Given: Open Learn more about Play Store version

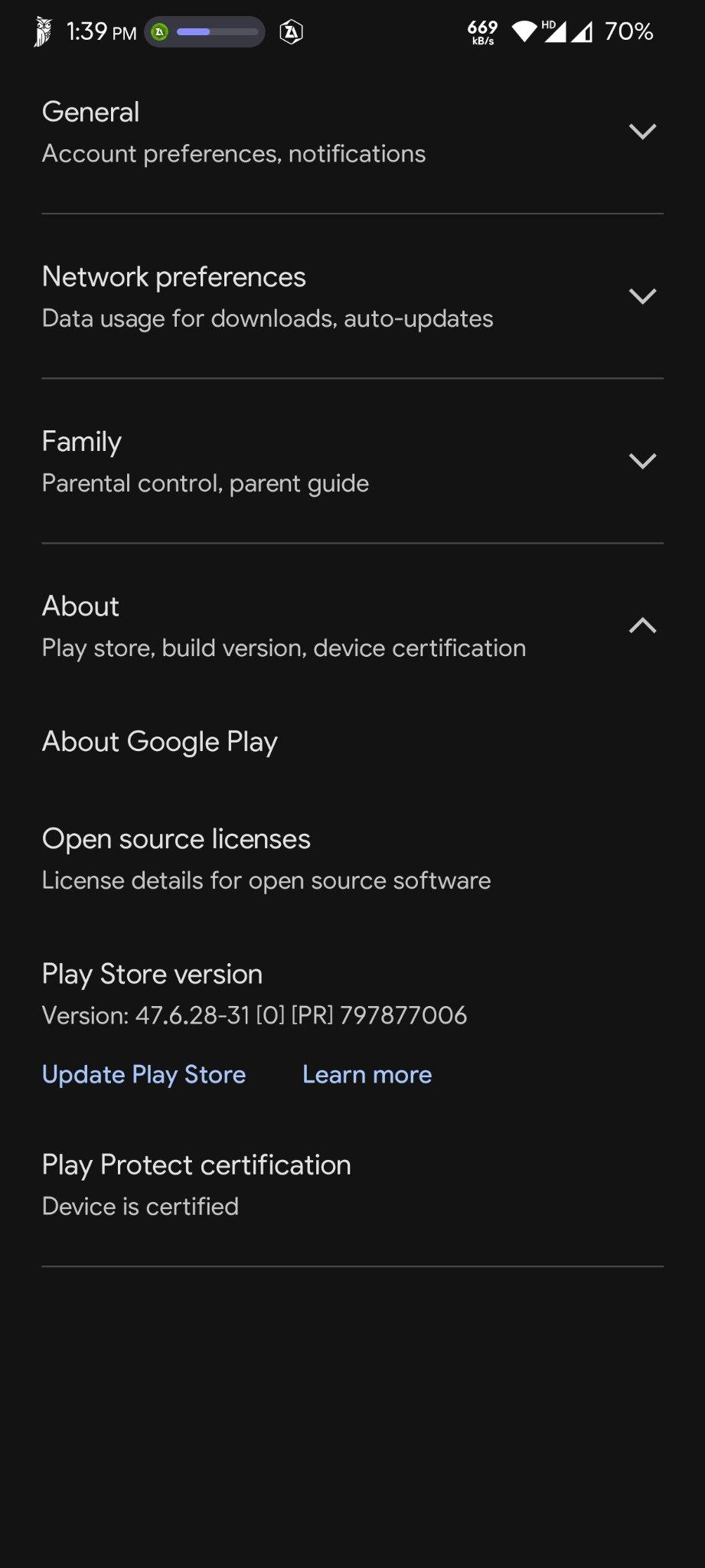Looking at the screenshot, I should click(367, 1074).
